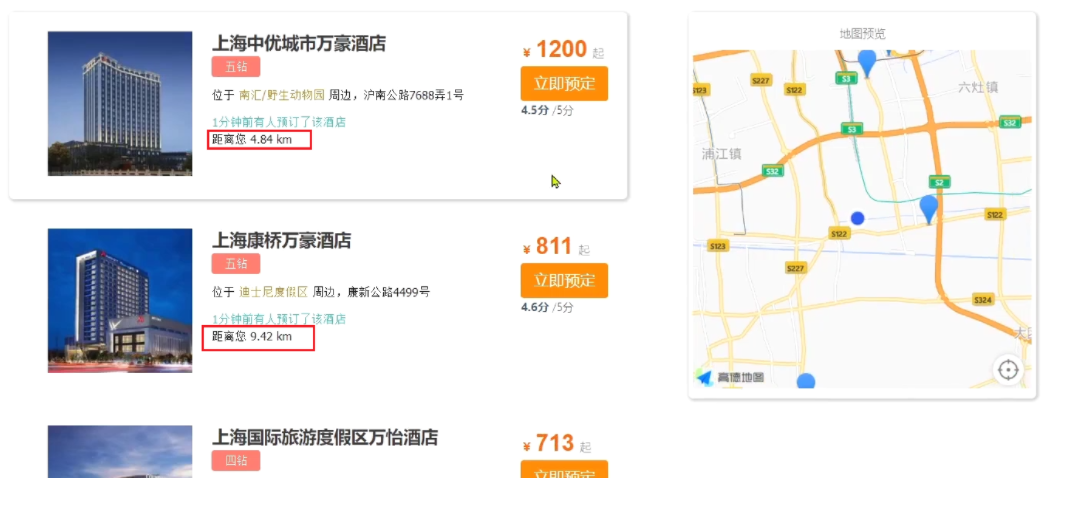Select the blue pin near S2 on map
The height and width of the screenshot is (509, 1077).
point(929,208)
